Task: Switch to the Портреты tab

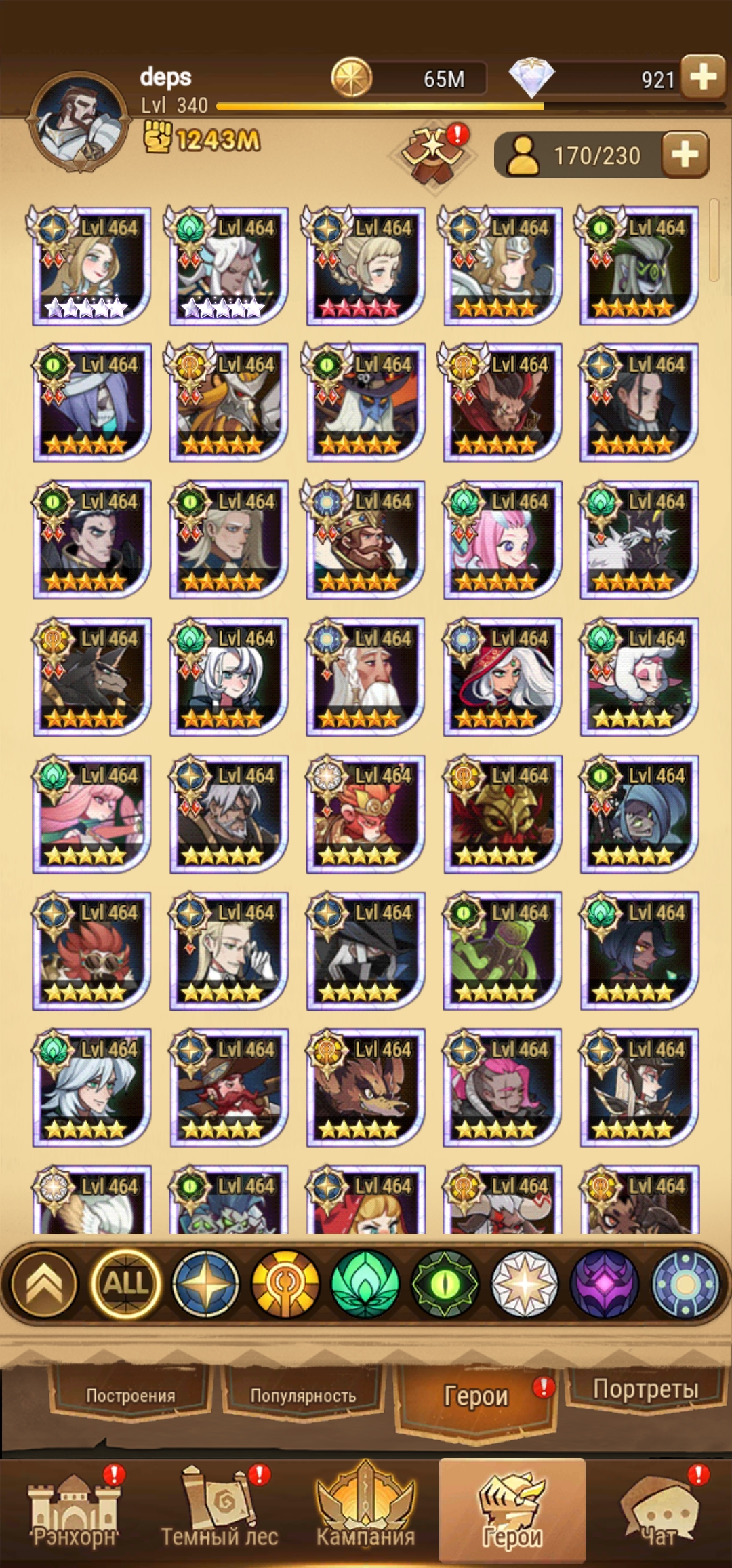Action: (645, 1388)
